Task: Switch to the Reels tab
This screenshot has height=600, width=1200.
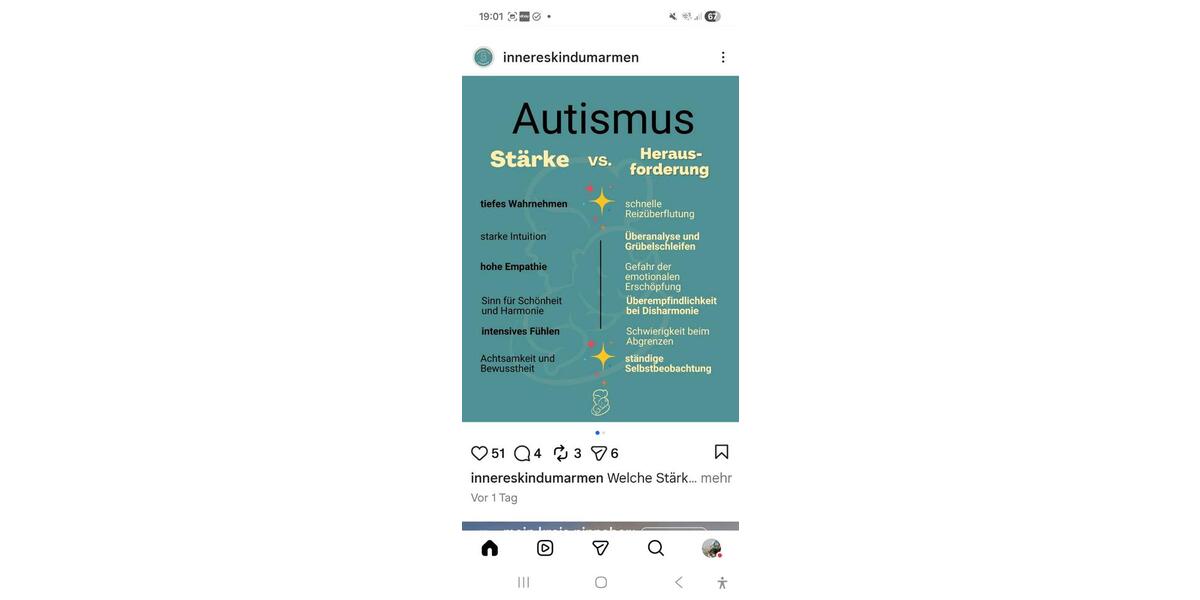Action: click(x=545, y=548)
